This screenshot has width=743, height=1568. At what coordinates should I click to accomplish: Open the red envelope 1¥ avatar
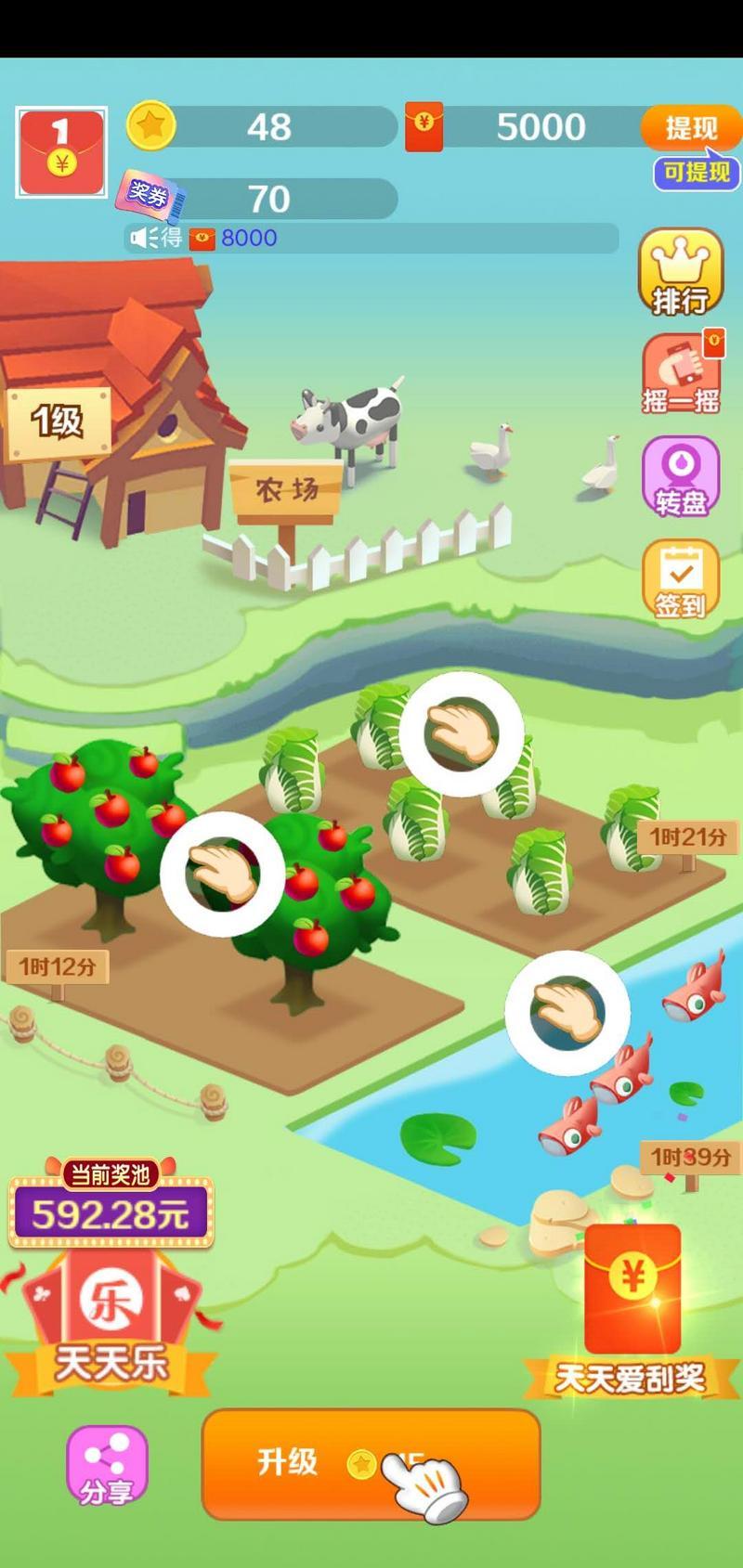coord(61,153)
